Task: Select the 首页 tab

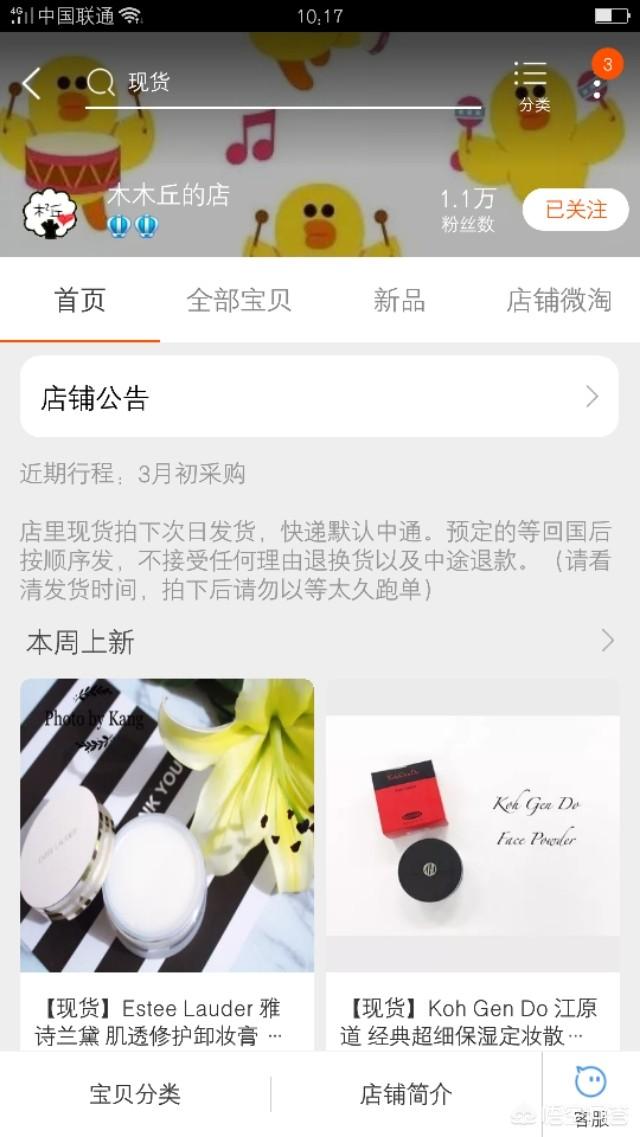Action: click(79, 301)
